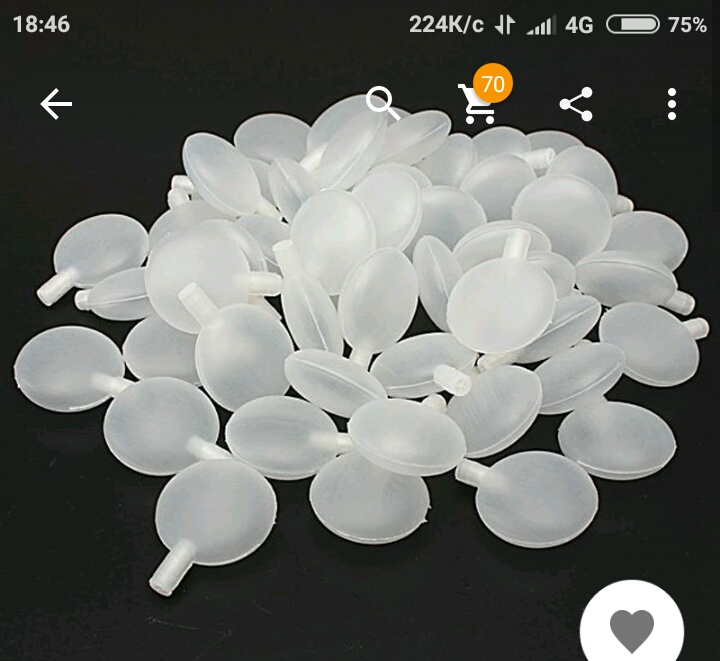The height and width of the screenshot is (661, 720).
Task: Share this product
Action: pos(576,104)
